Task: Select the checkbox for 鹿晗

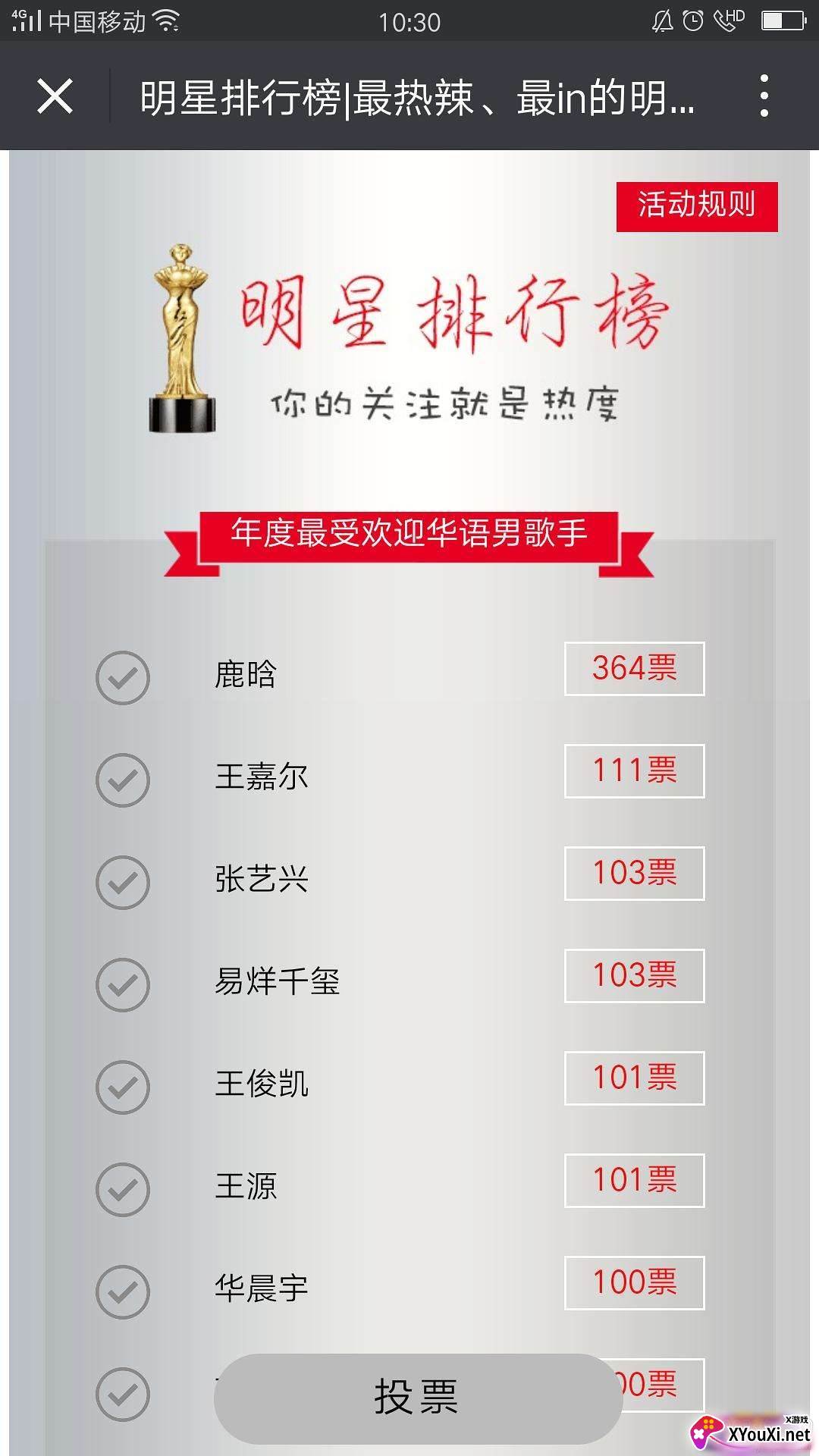Action: tap(123, 677)
